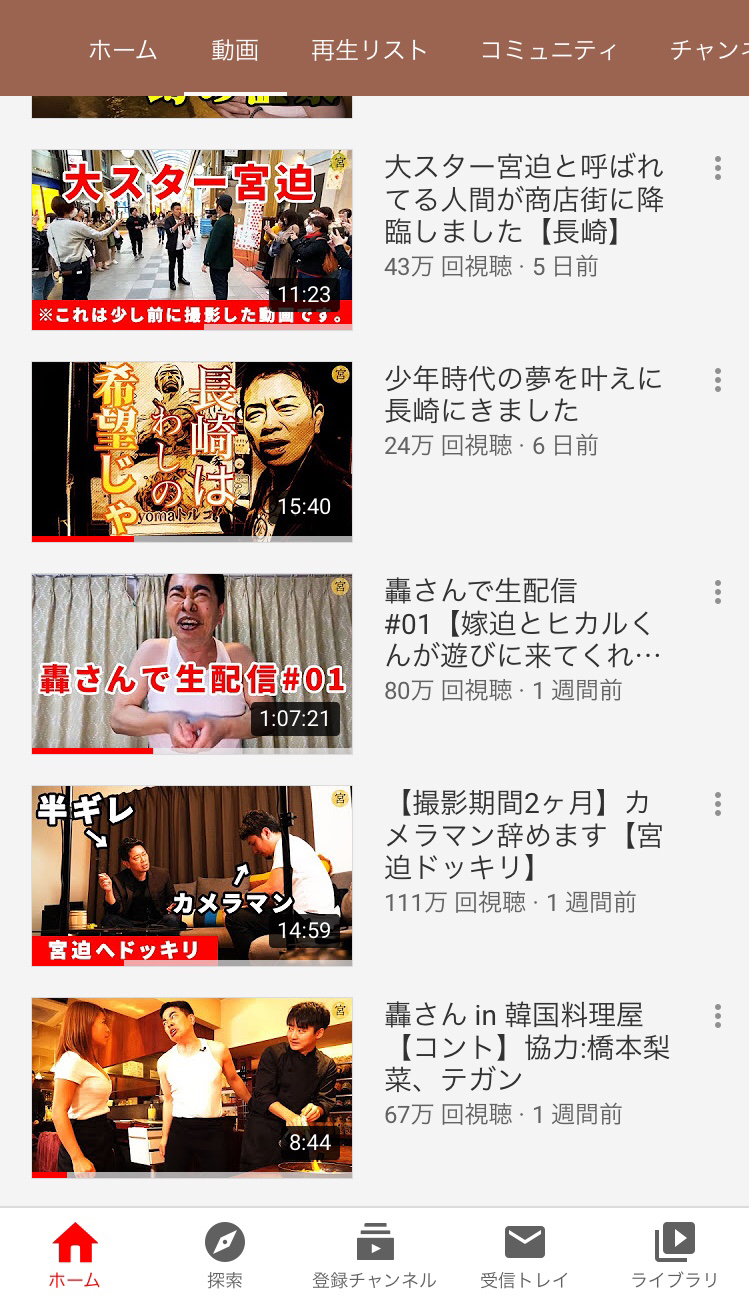Viewport: 749px width, 1302px height.
Task: Switch to the 再生リスト tab
Action: pos(369,50)
